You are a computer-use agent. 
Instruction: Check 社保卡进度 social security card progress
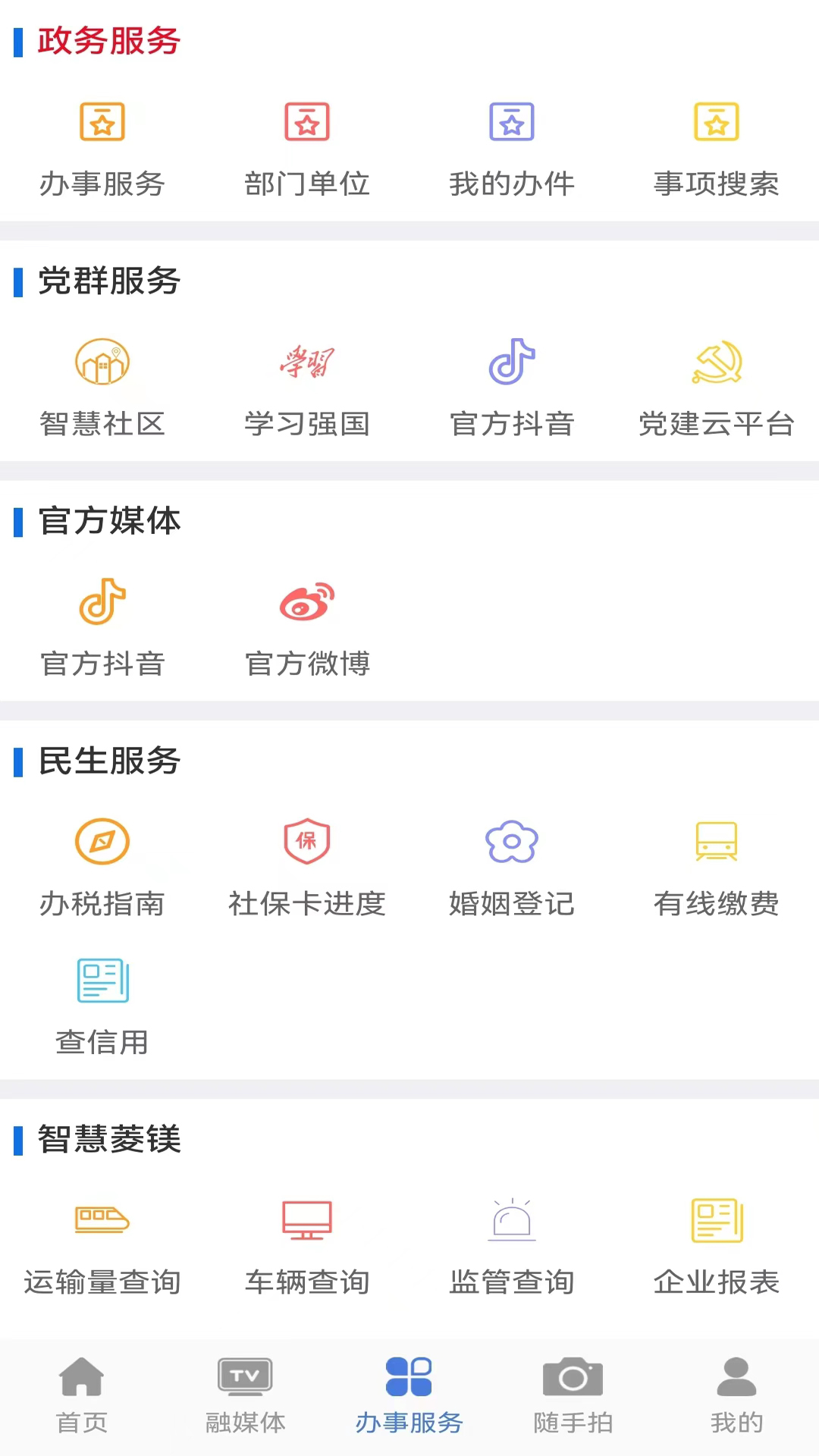(307, 868)
